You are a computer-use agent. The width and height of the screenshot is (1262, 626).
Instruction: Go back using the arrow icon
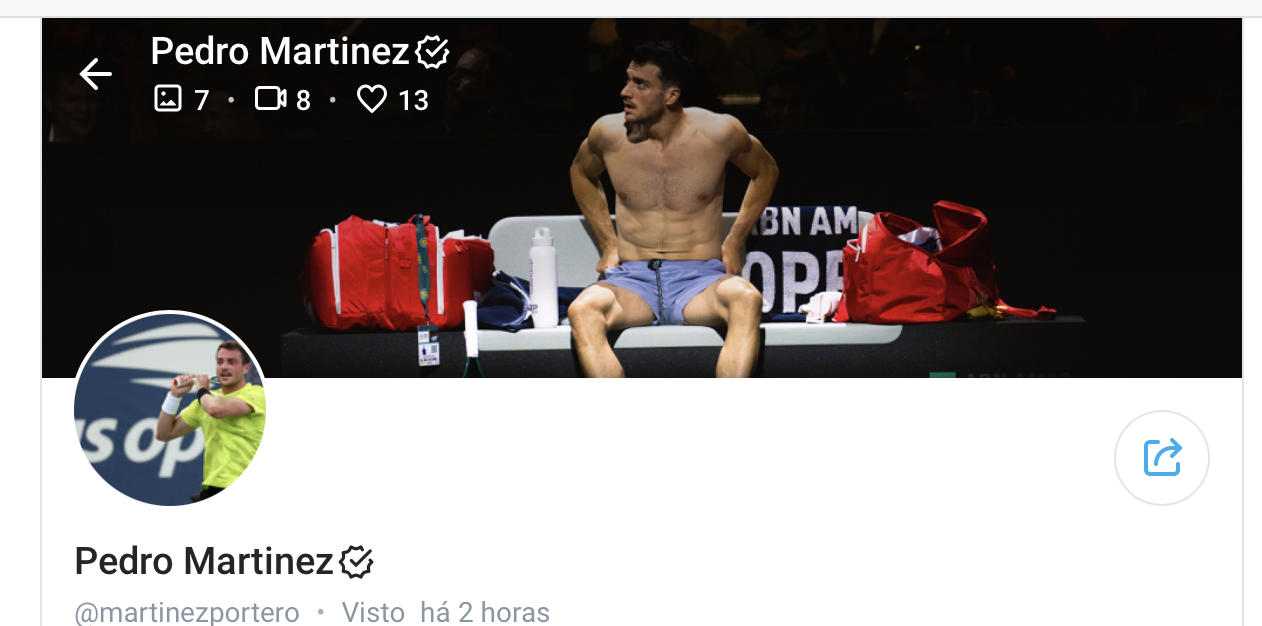[95, 74]
